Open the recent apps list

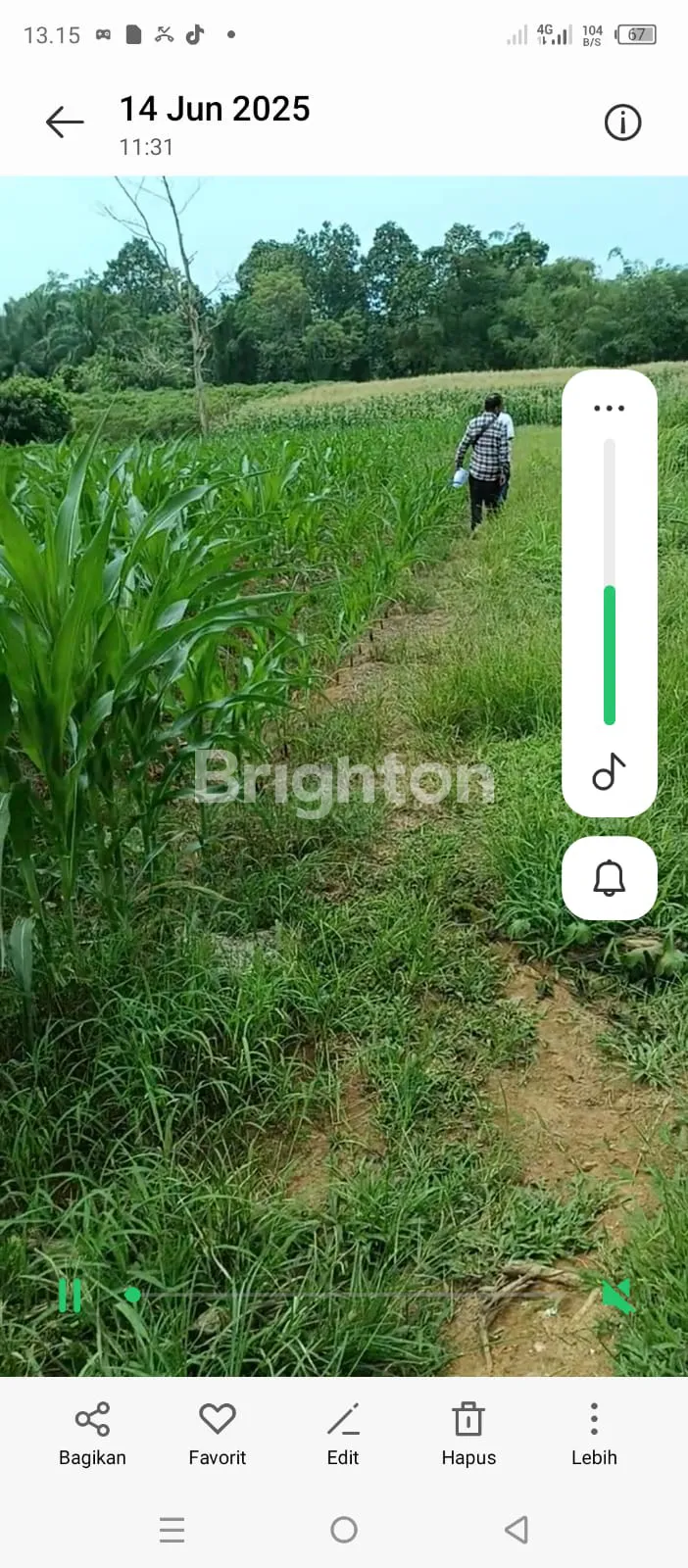[x=172, y=1530]
